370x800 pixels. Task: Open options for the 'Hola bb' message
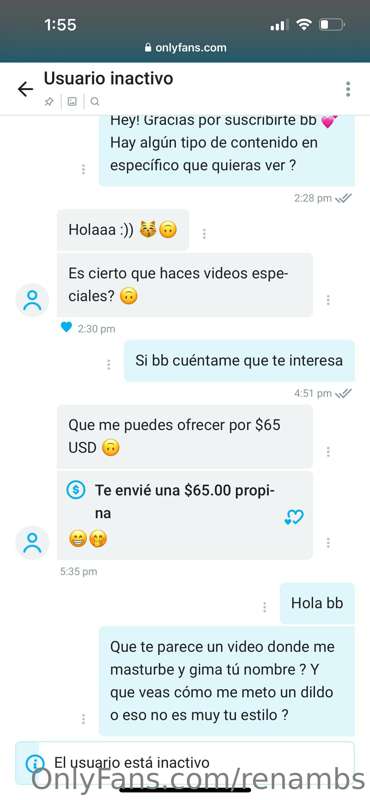point(264,607)
